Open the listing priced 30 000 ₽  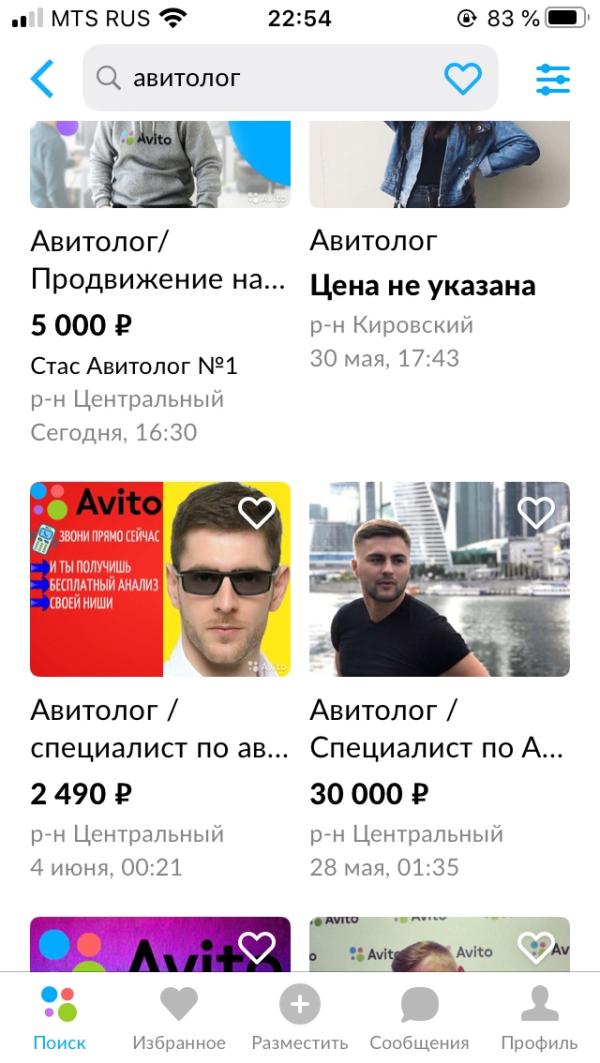tap(439, 728)
